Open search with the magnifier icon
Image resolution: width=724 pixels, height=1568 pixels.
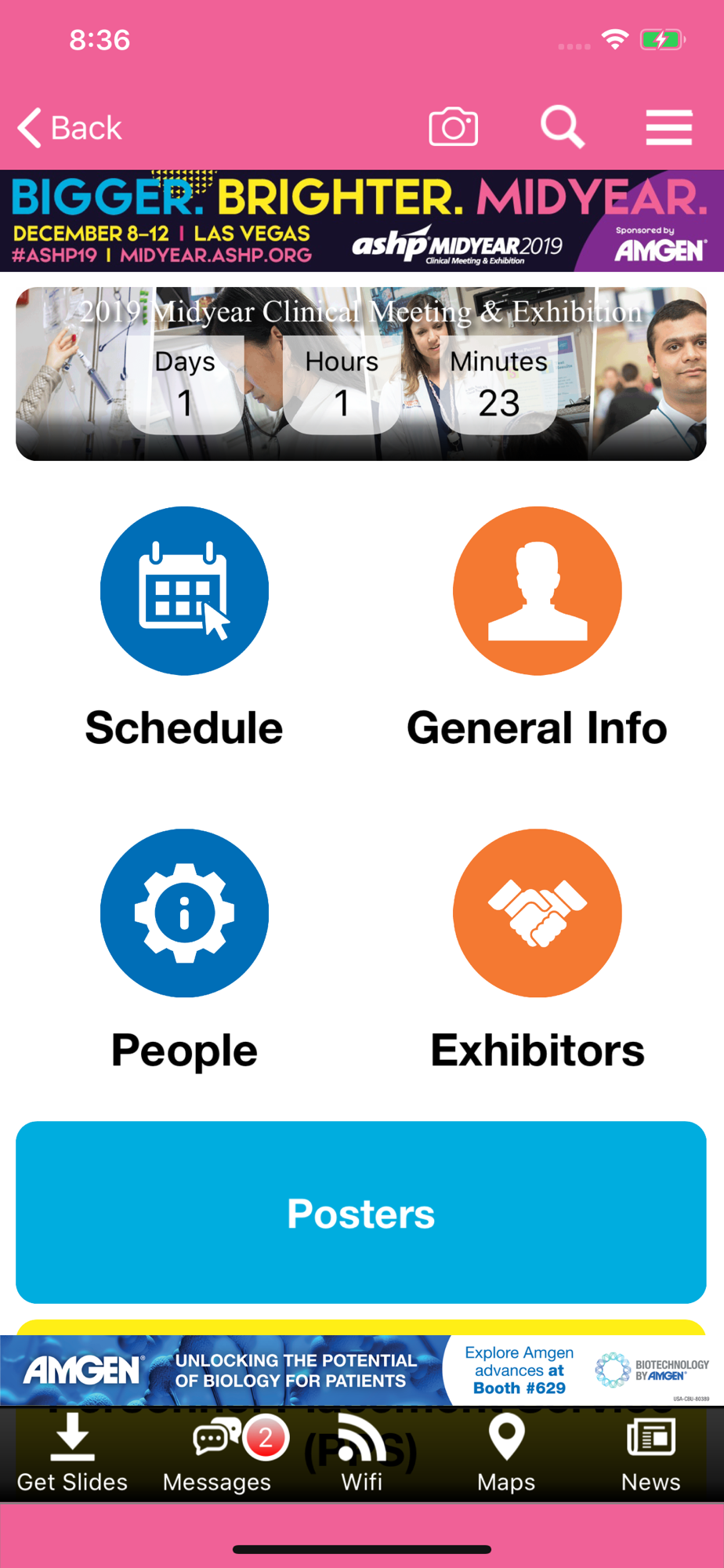pos(562,127)
